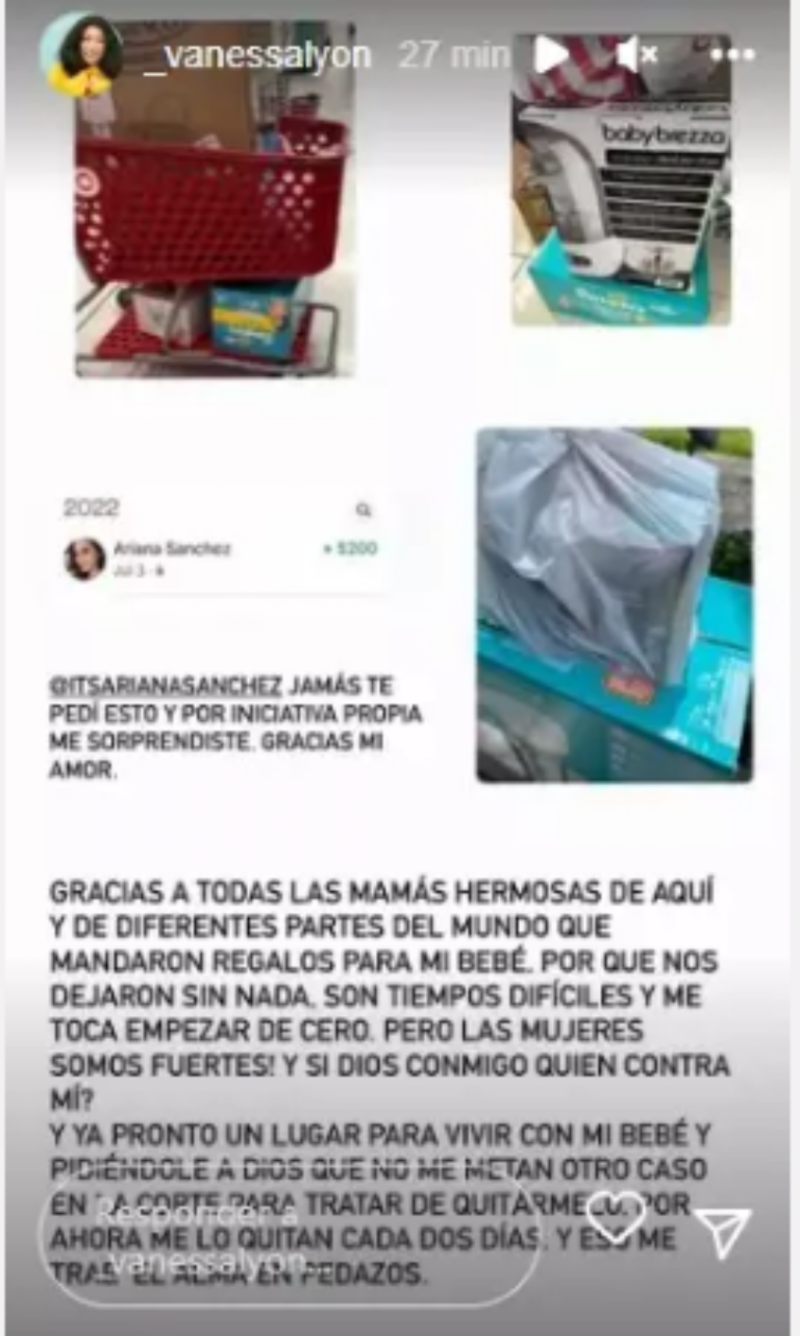This screenshot has height=1336, width=800.
Task: Share the story via paper plane icon
Action: pos(722,1231)
